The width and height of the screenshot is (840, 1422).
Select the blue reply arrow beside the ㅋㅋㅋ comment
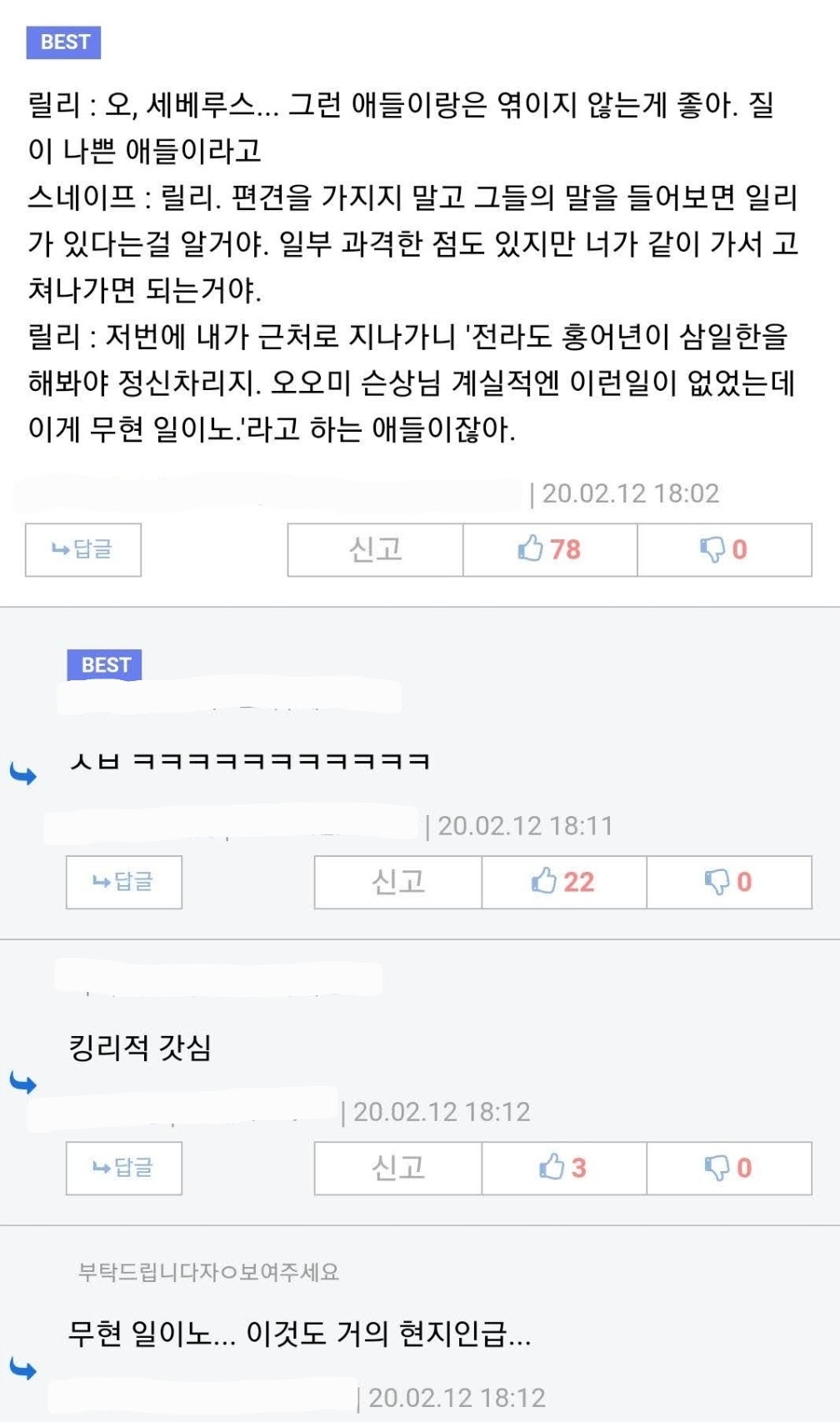tap(22, 774)
